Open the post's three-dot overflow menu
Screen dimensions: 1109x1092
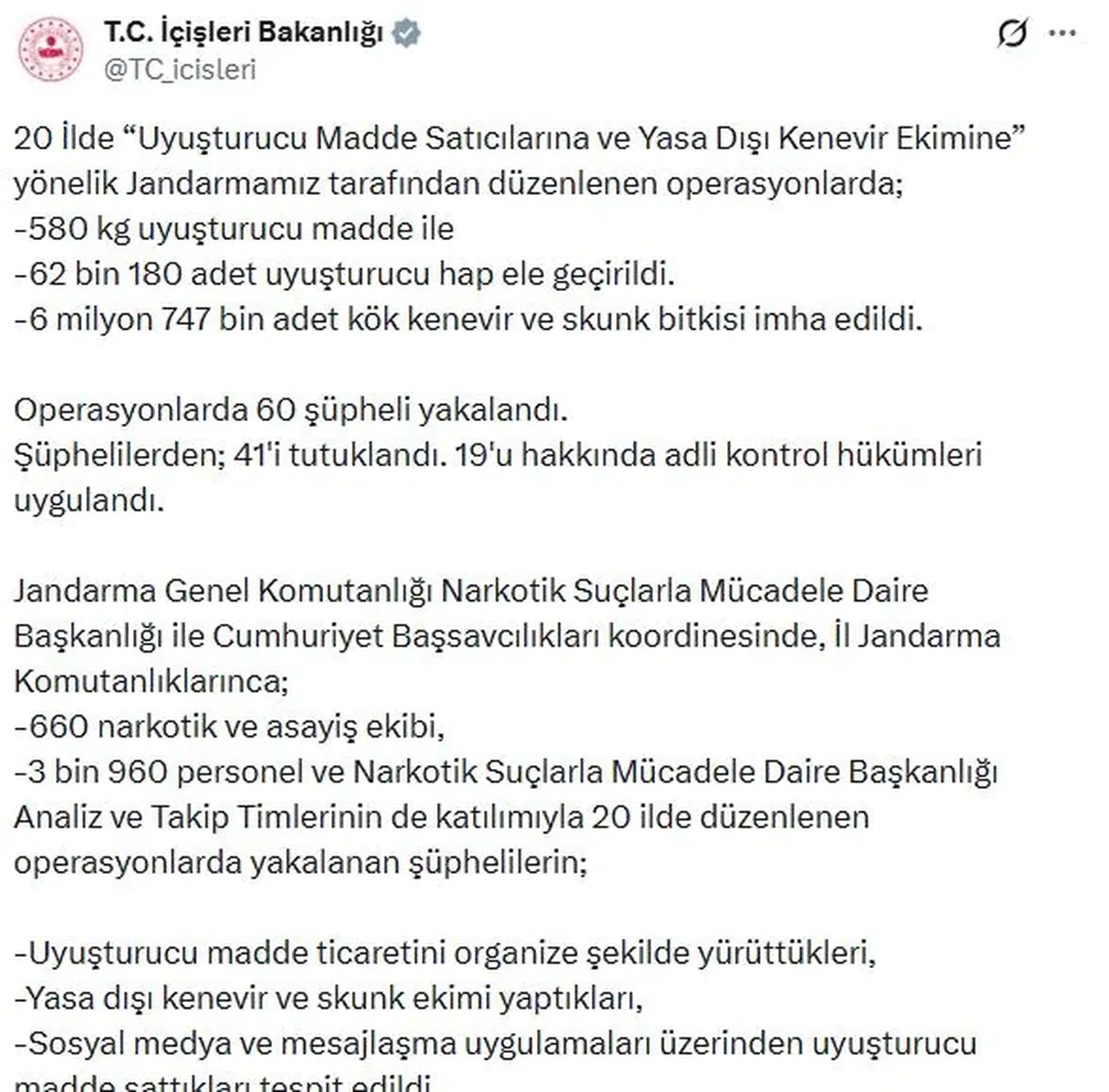(1062, 34)
